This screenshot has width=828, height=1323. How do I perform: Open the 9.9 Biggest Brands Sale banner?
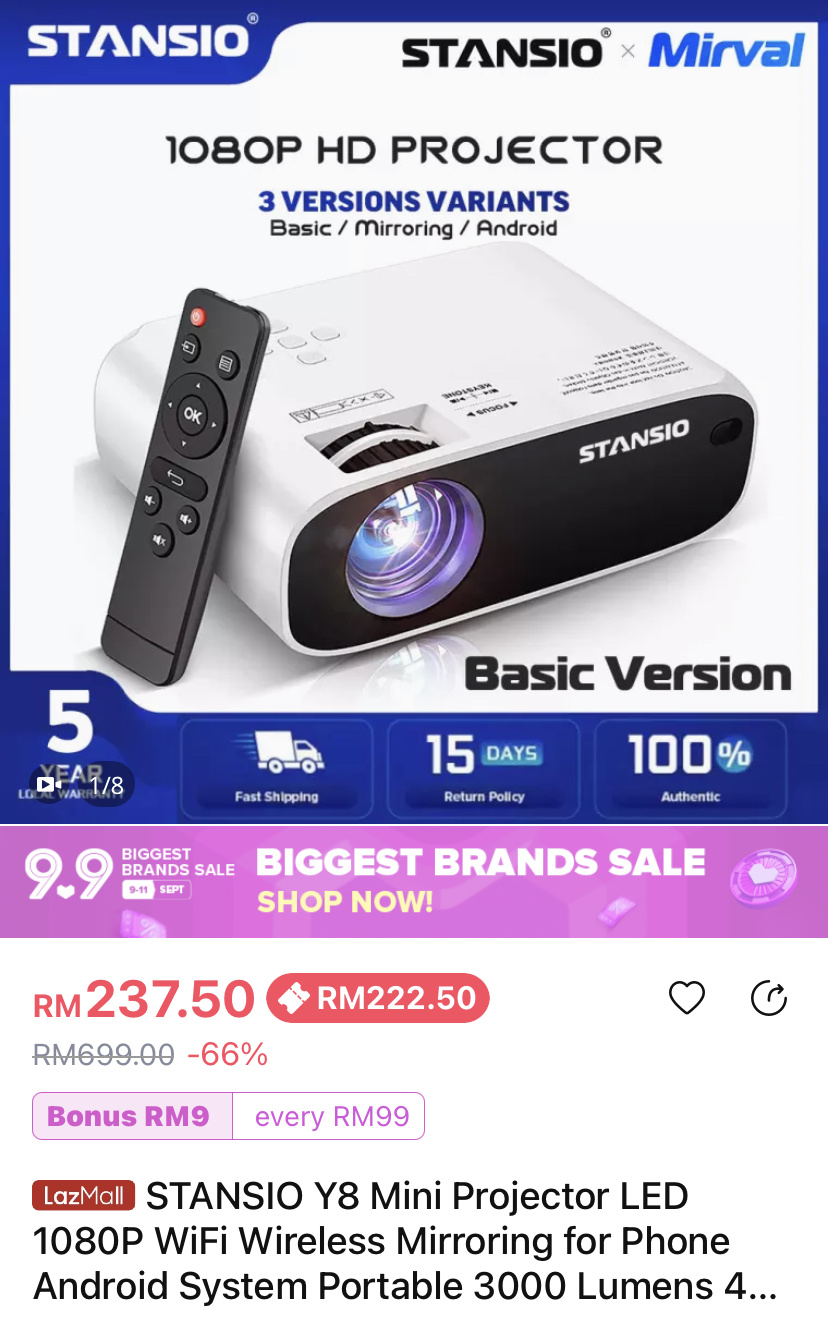(x=414, y=881)
